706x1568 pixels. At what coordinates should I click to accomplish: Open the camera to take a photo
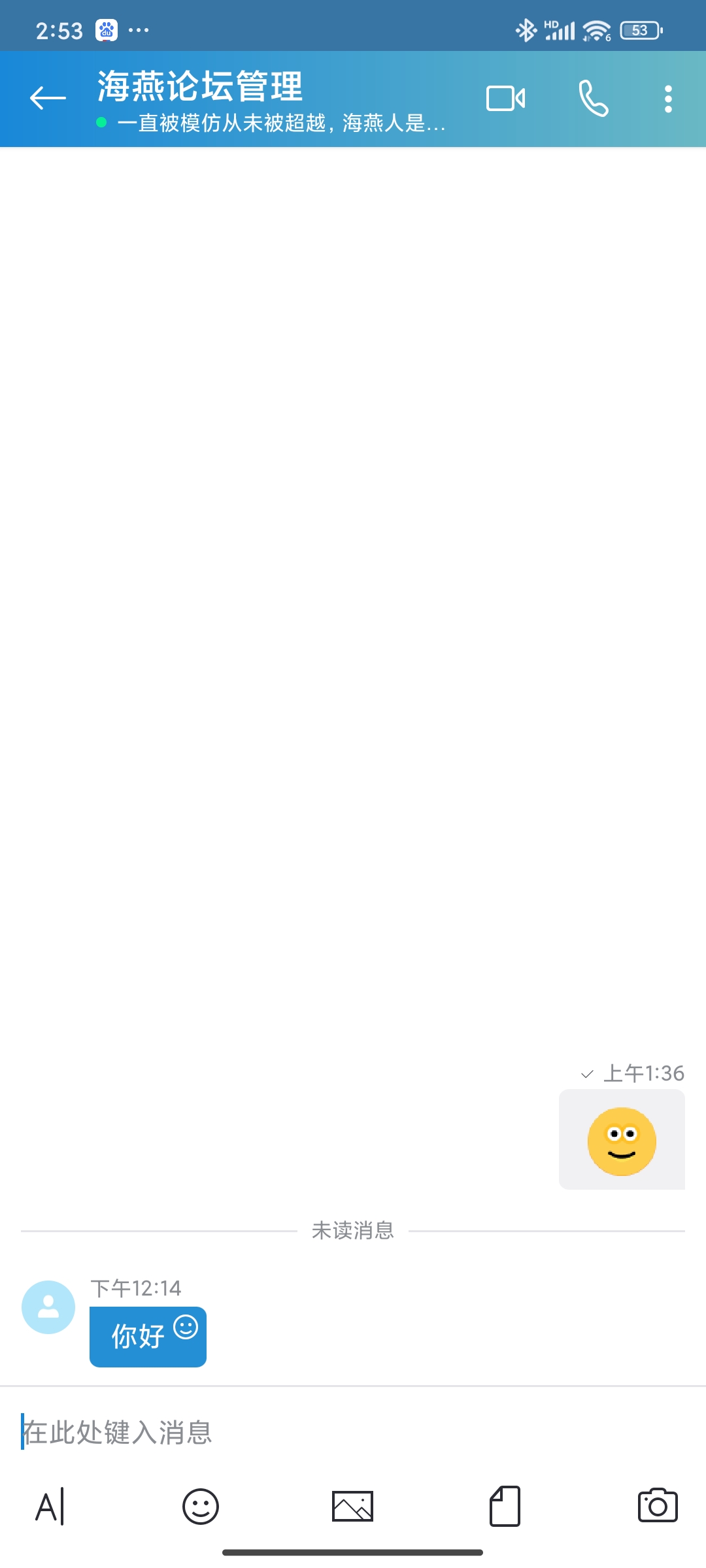point(657,1507)
